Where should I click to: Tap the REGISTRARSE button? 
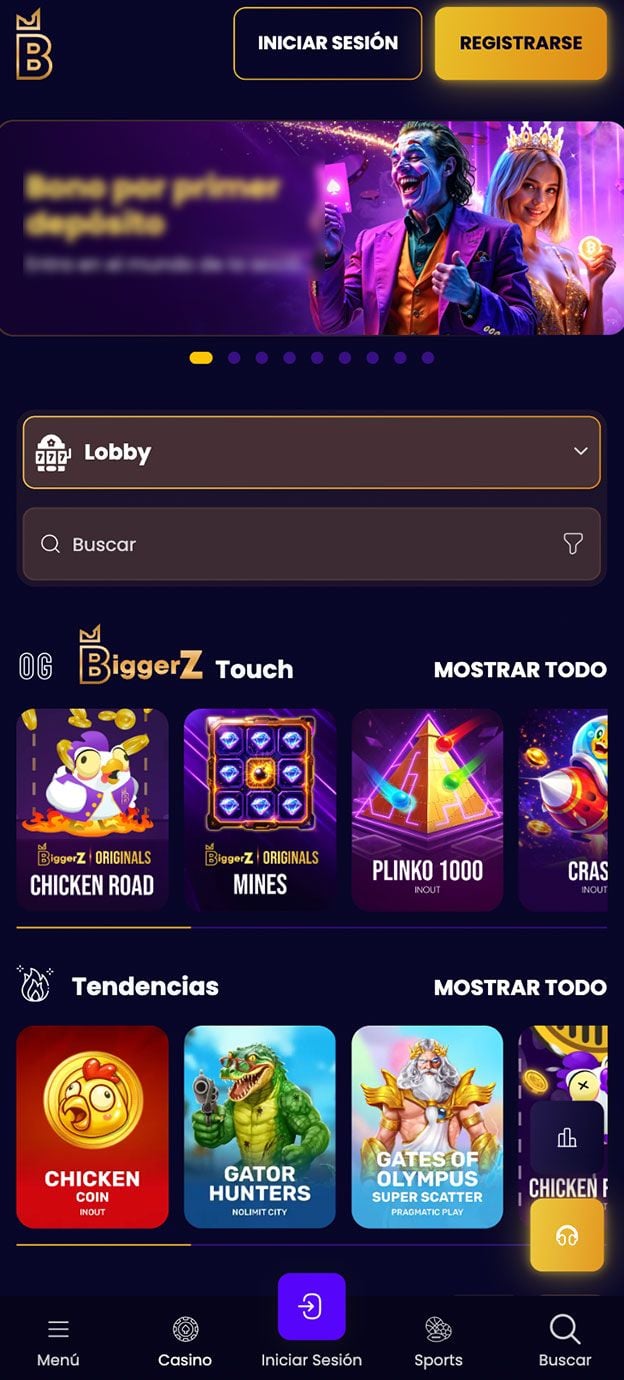[x=520, y=43]
